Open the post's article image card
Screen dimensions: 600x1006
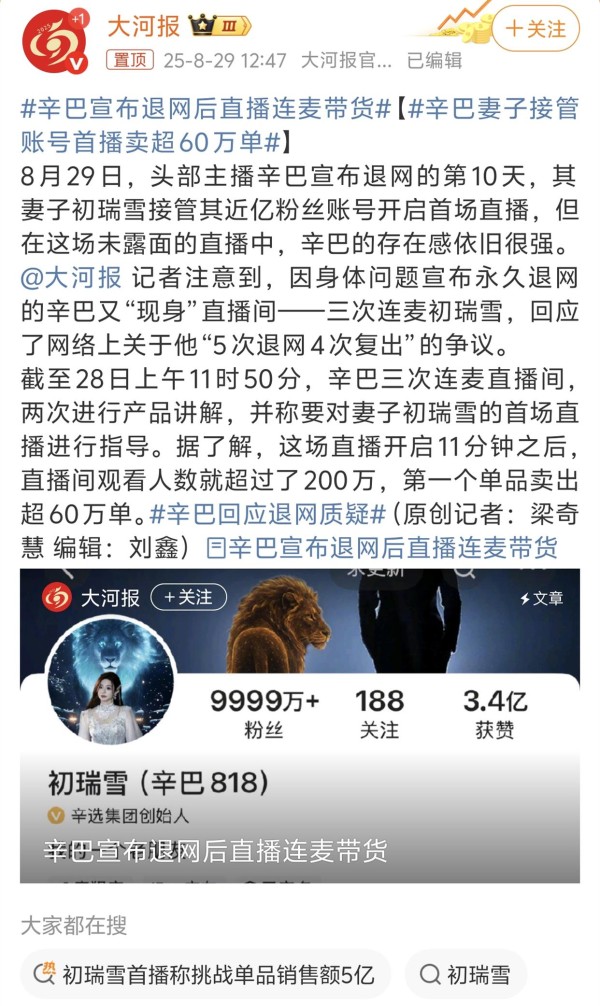point(300,726)
